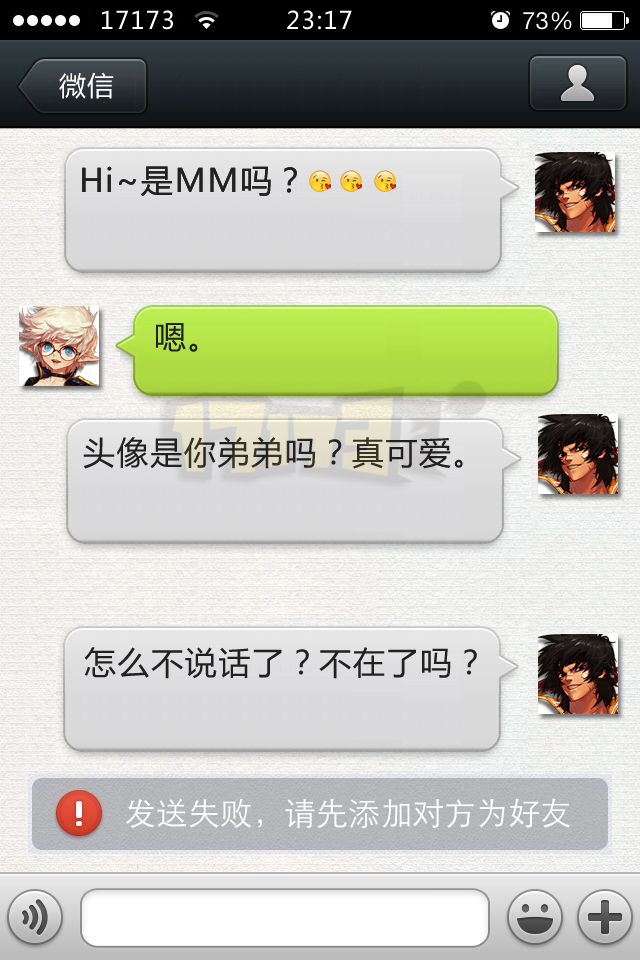Tap the avatar beside Hi~是MM吗 message

pos(575,193)
